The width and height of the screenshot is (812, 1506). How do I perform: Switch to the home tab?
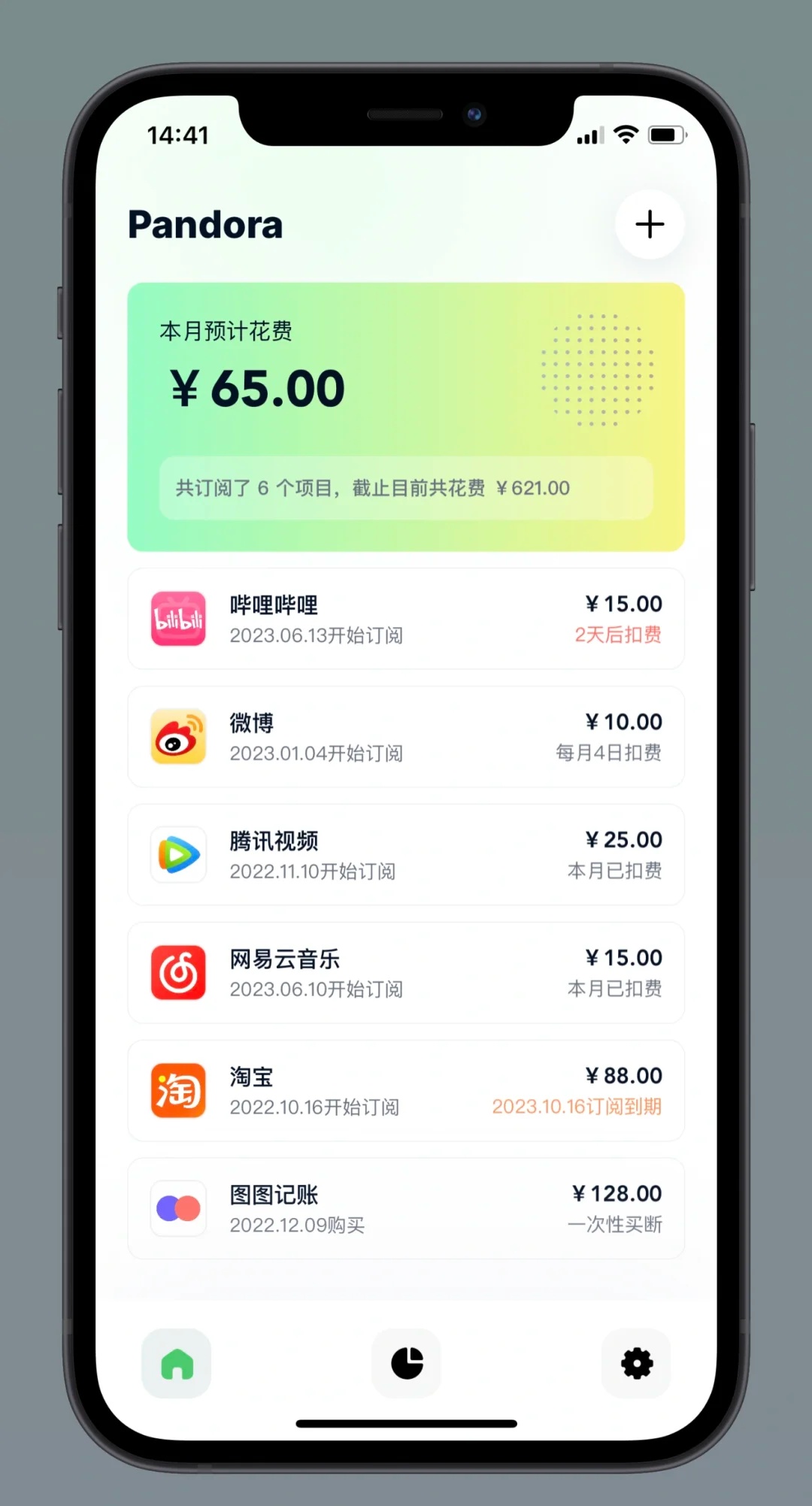[x=177, y=1363]
